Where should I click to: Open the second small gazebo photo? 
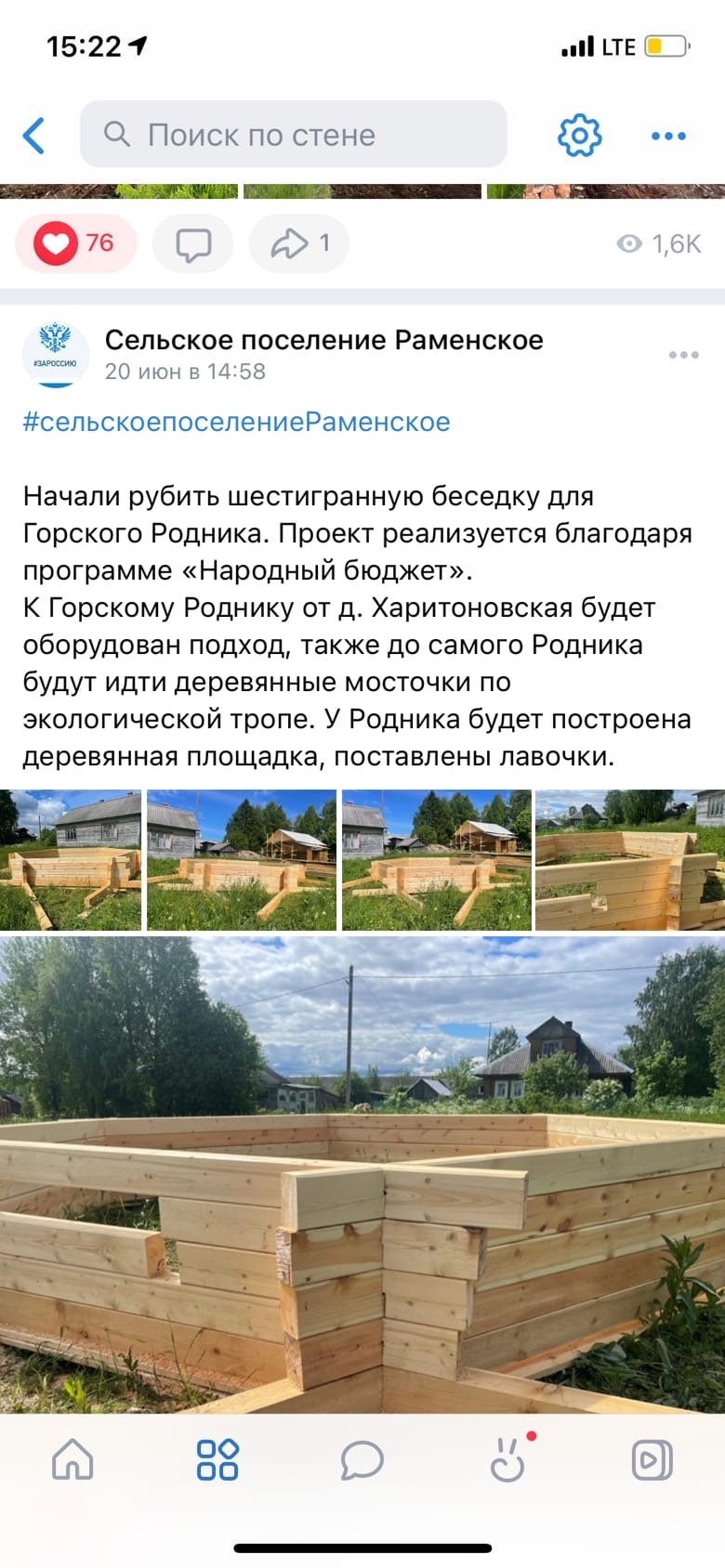pyautogui.click(x=242, y=860)
